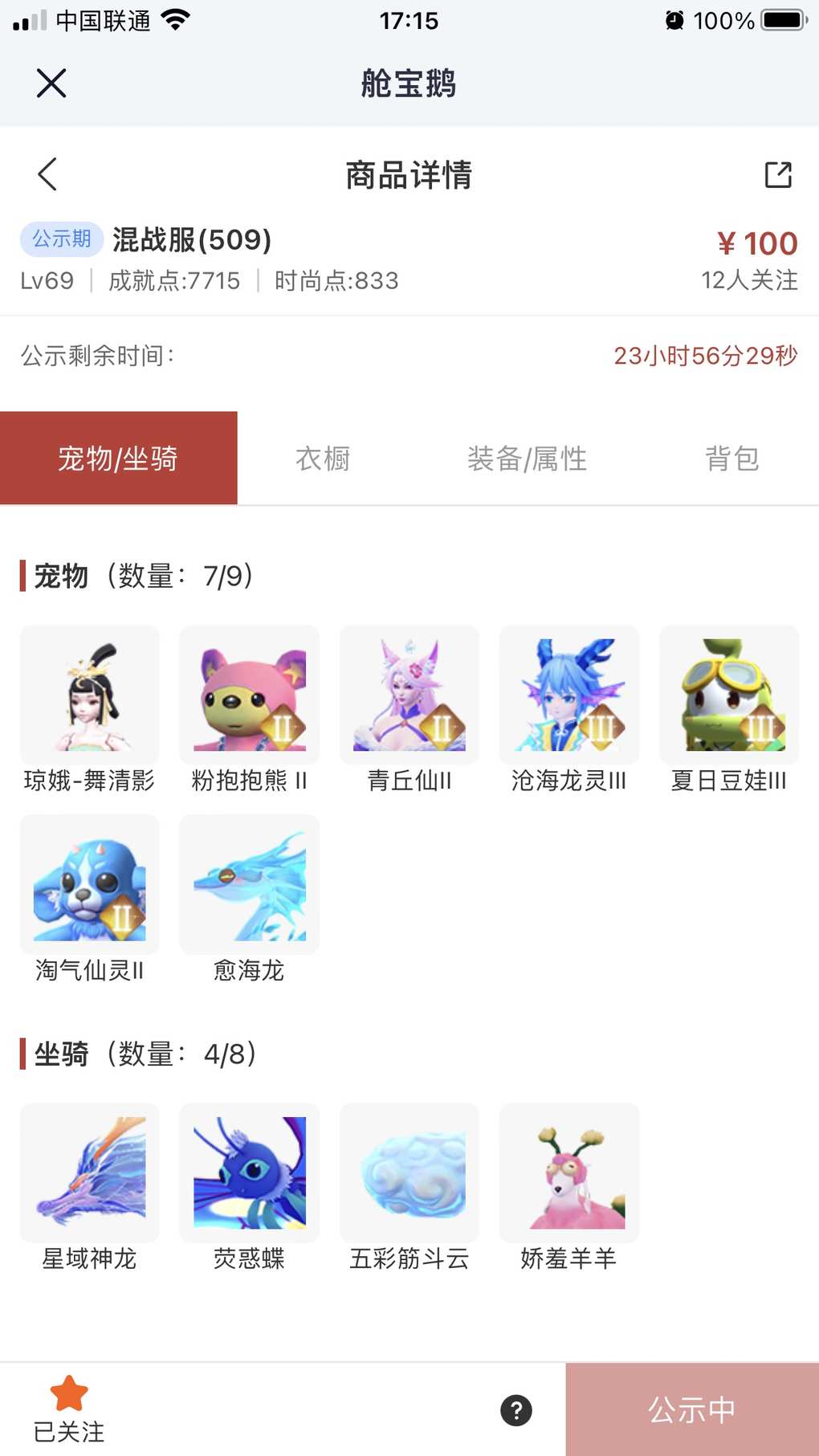
Task: Open pet 淘气仙灵II
Action: tap(89, 884)
